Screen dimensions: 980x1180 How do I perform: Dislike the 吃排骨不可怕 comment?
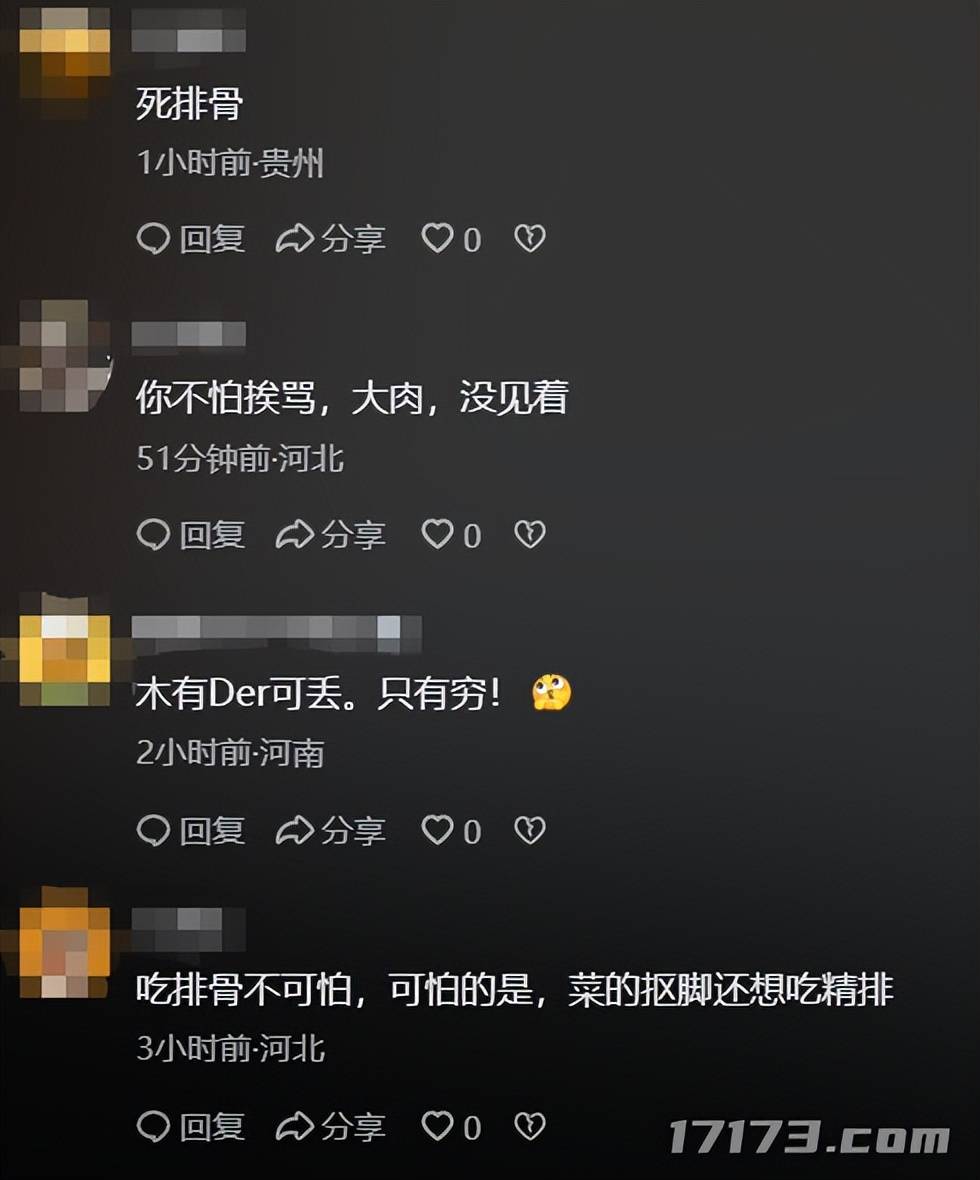[x=529, y=1126]
